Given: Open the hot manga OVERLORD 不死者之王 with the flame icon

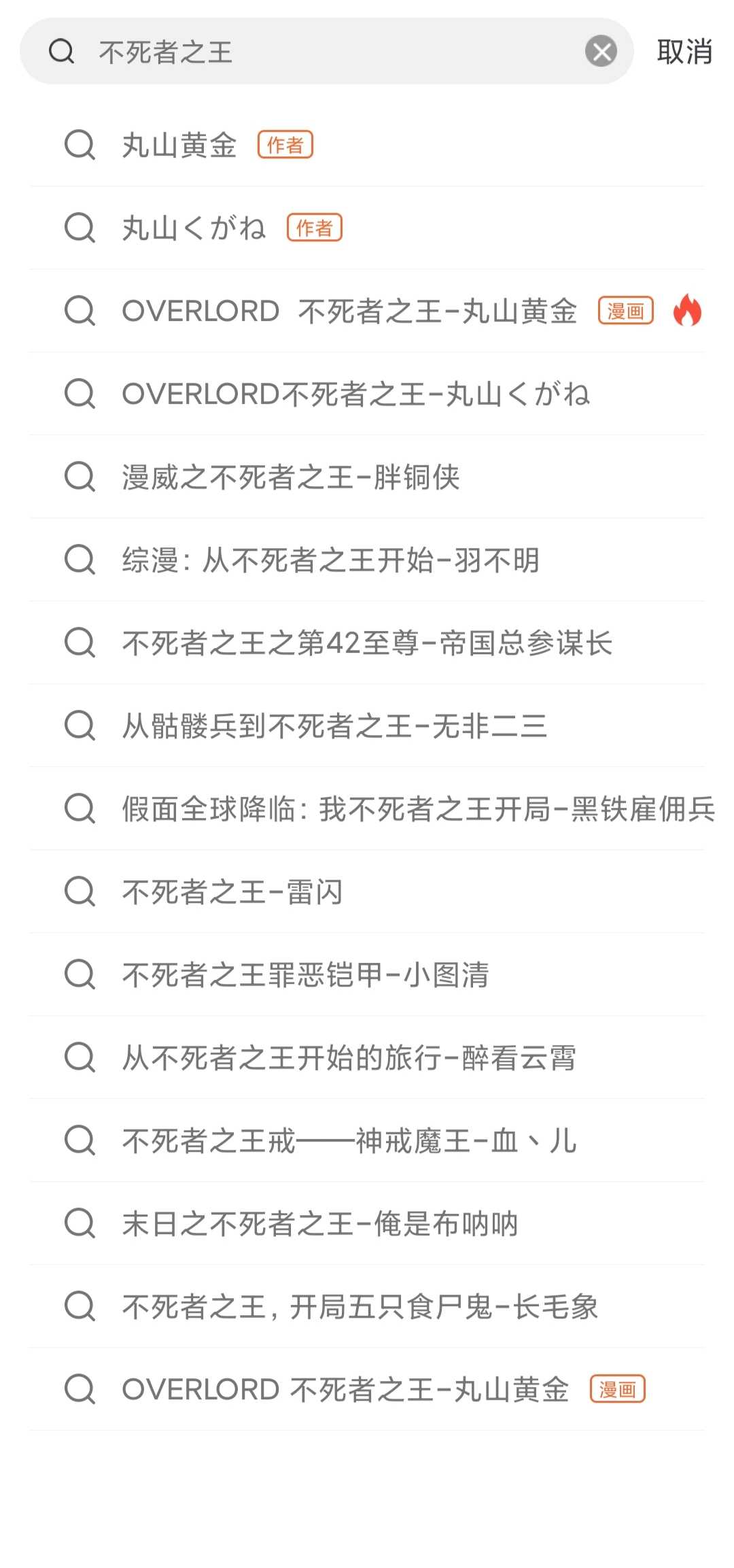Looking at the screenshot, I should click(x=367, y=311).
